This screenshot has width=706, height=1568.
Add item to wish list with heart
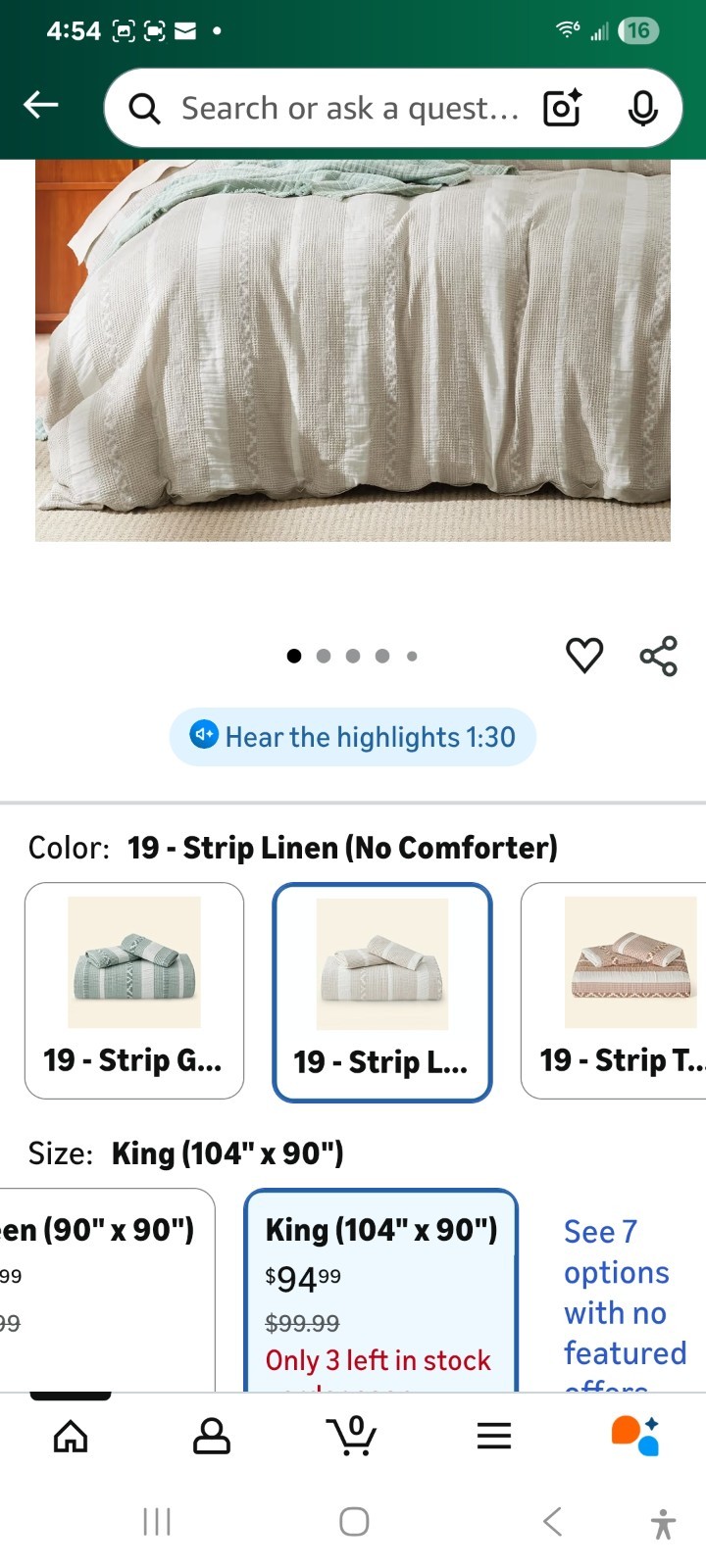(584, 656)
